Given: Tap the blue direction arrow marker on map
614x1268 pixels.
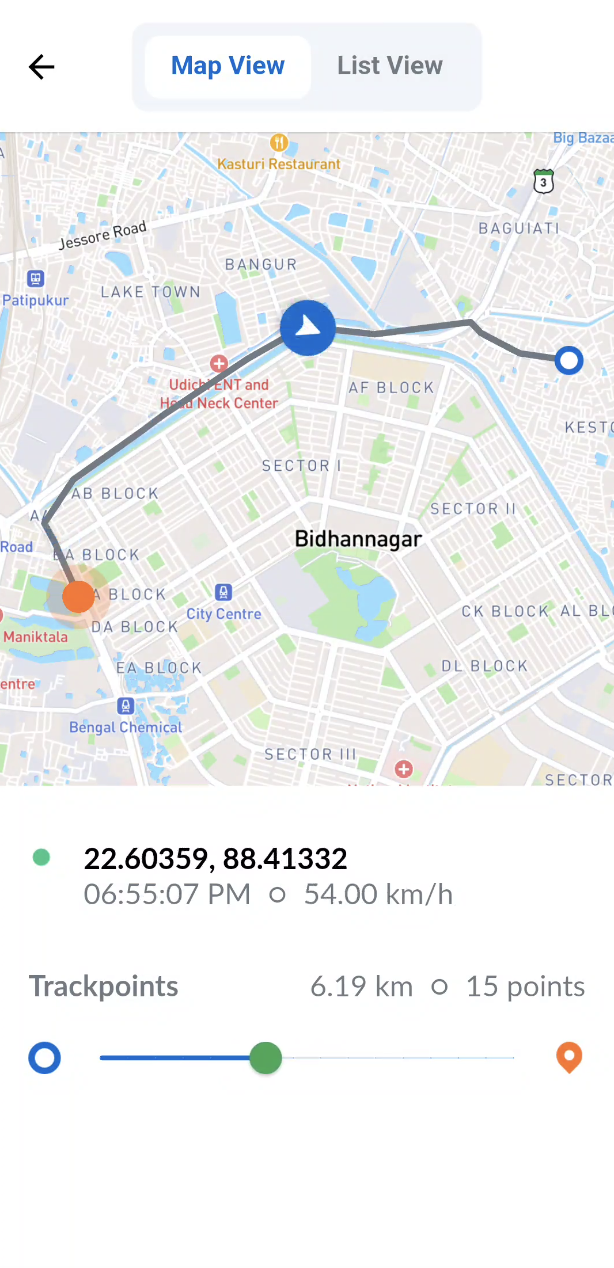Looking at the screenshot, I should click(308, 327).
